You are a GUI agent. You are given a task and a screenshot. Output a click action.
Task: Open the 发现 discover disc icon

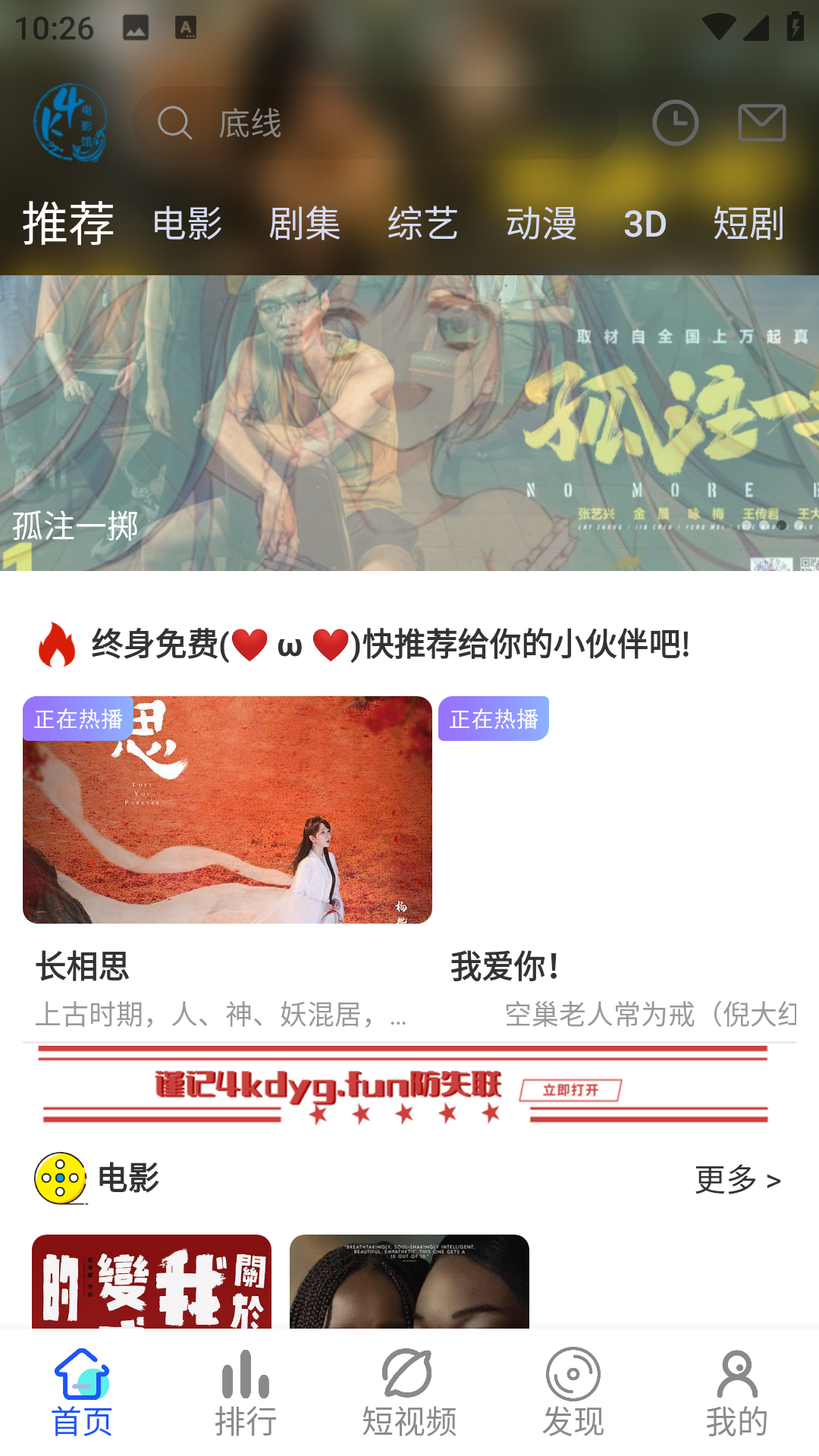(x=573, y=1383)
